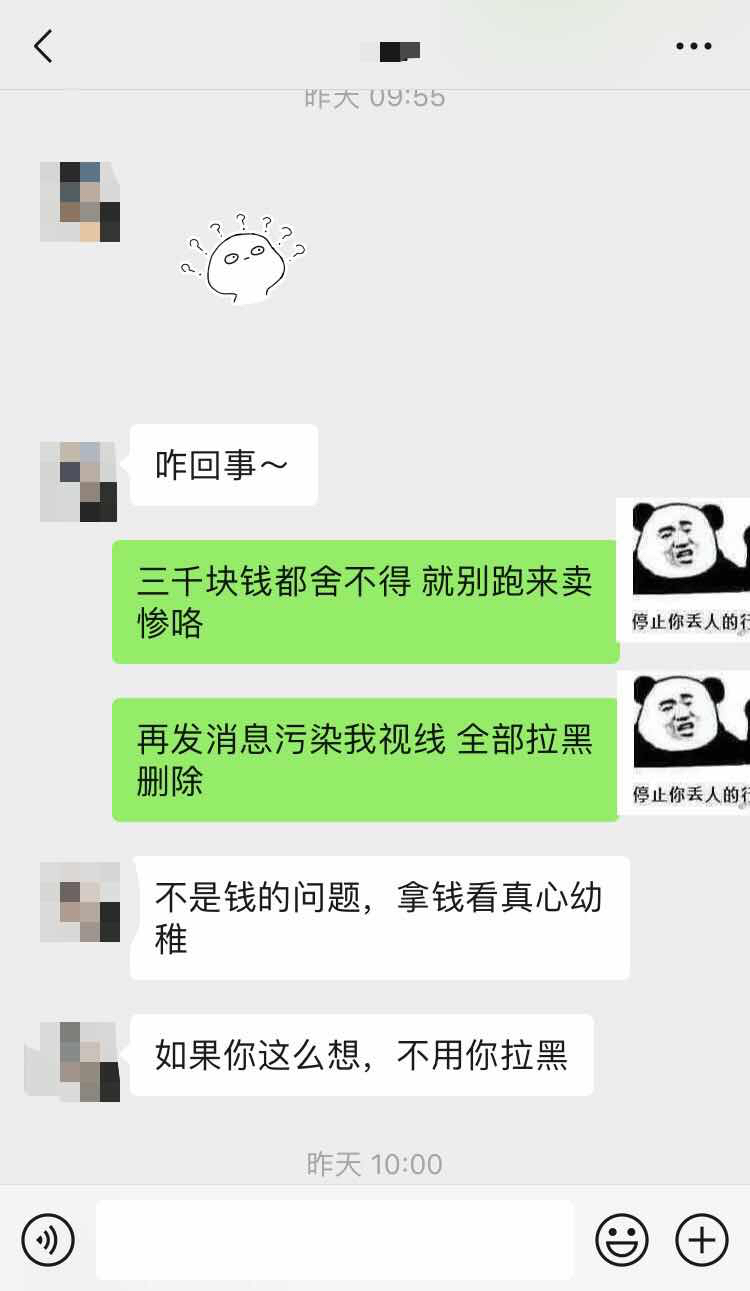Switch to voice message input

[47, 1240]
